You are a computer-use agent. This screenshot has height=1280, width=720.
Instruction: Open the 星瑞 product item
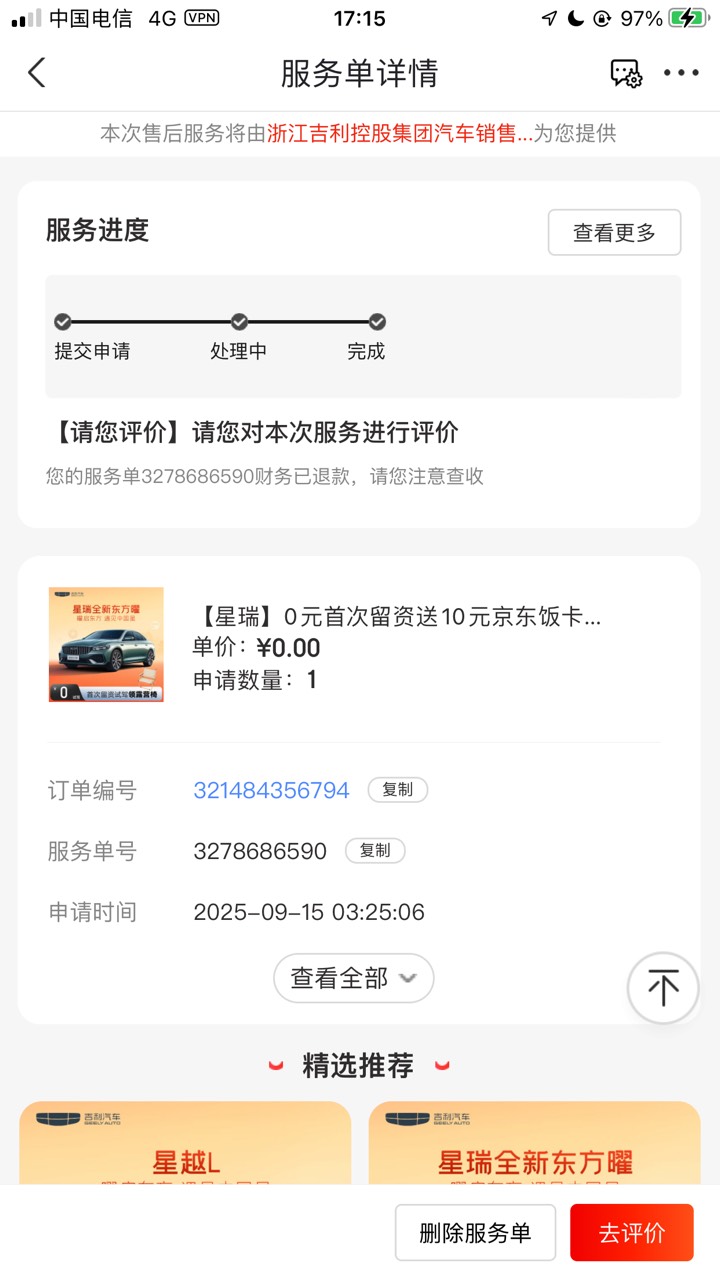396,618
